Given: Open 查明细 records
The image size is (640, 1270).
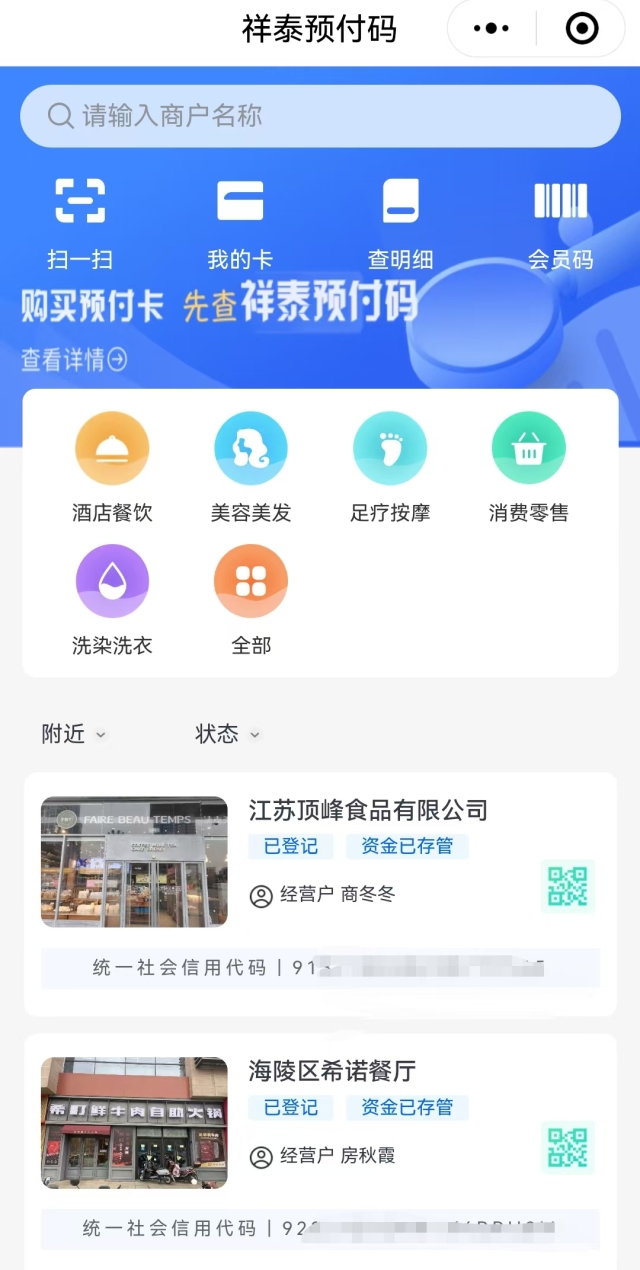Looking at the screenshot, I should point(400,222).
